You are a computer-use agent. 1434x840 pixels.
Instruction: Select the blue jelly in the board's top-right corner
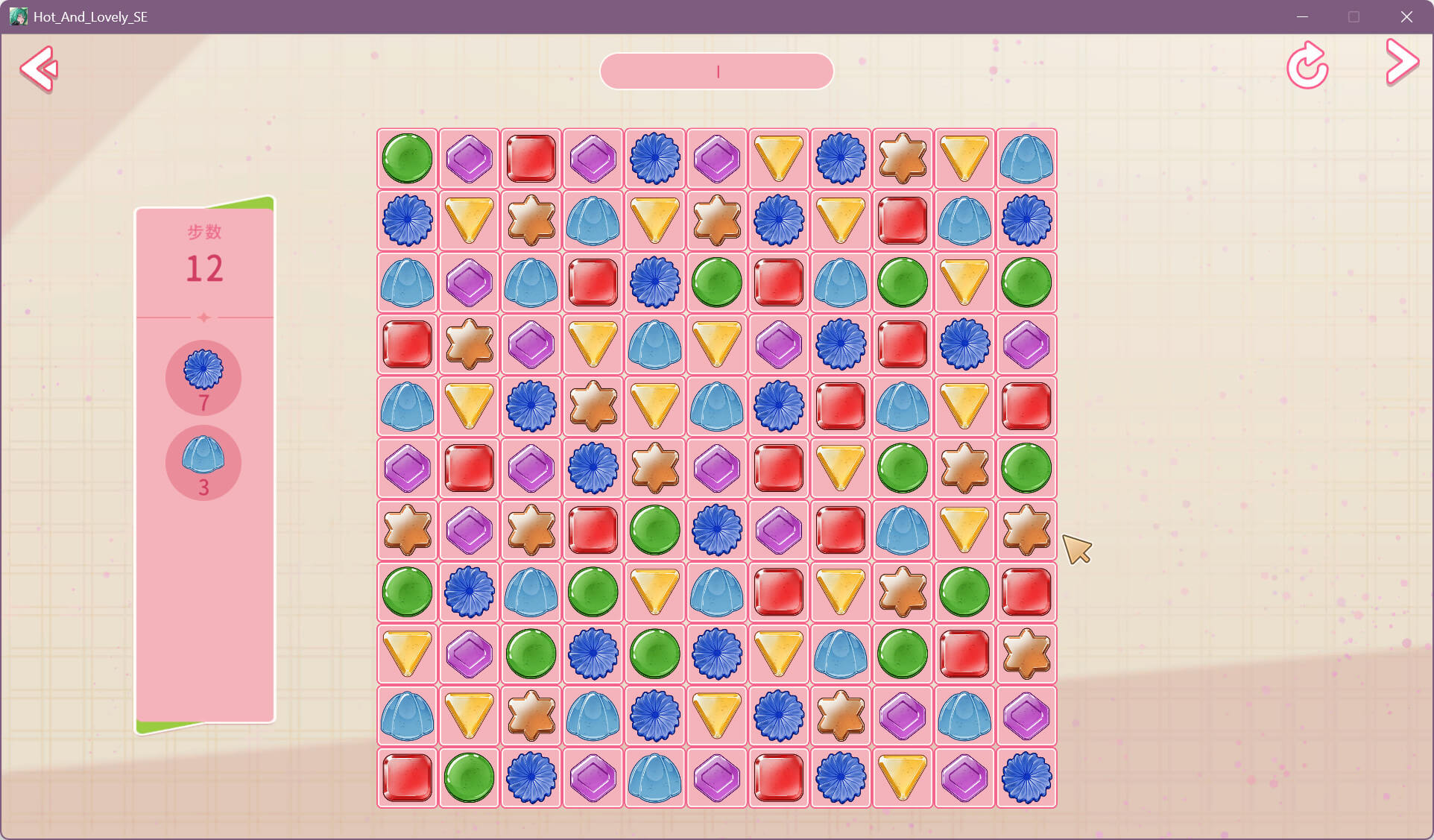tap(1026, 158)
